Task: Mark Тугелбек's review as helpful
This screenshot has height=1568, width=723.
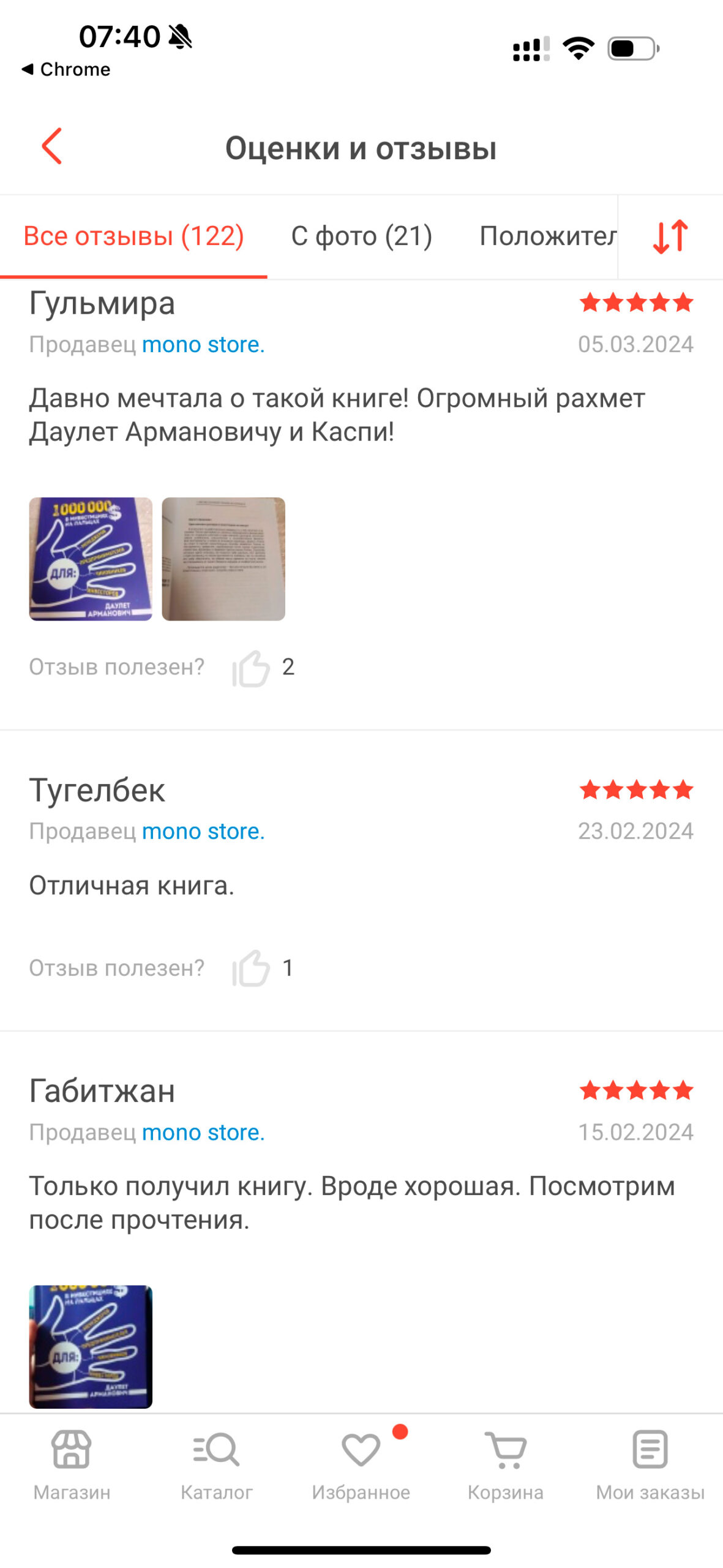Action: 251,968
